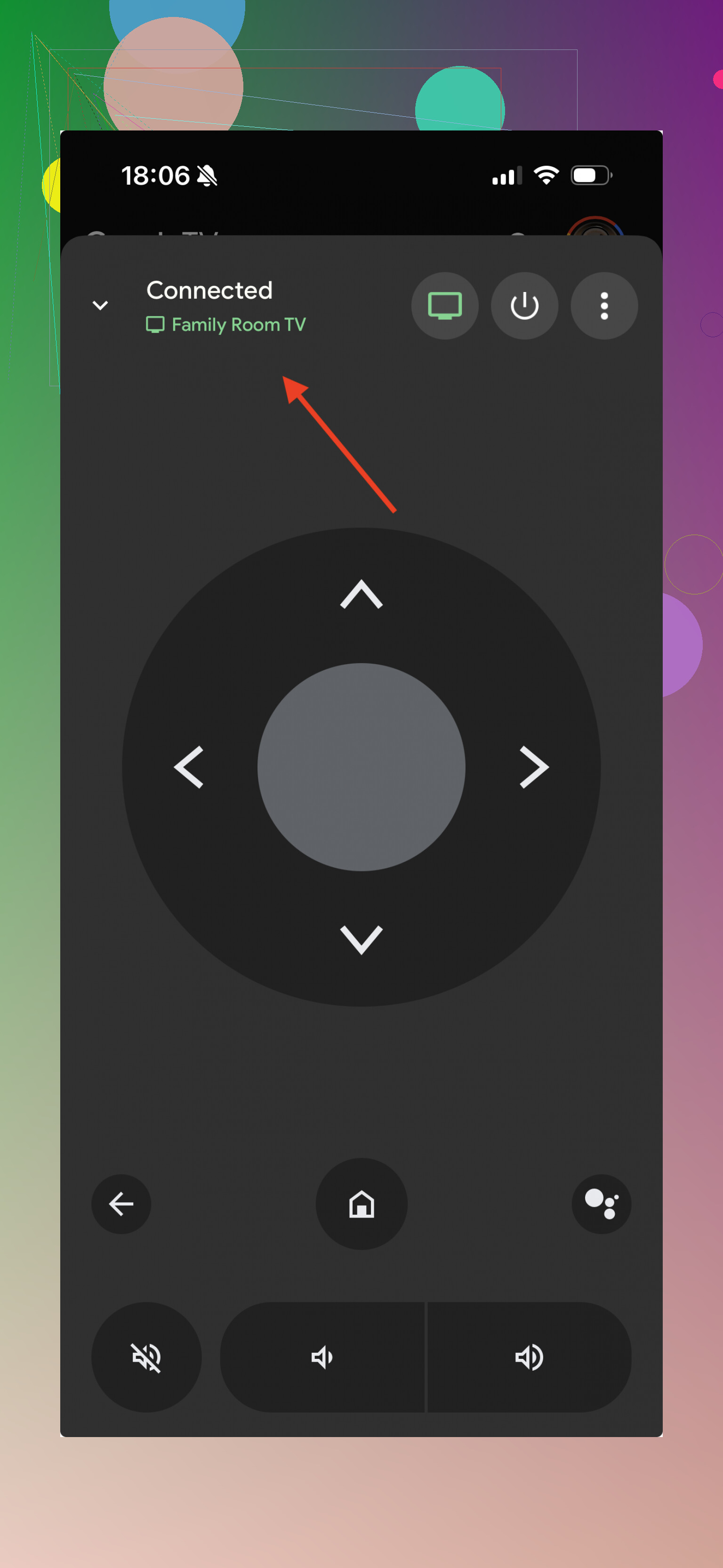Lower the TV volume

point(321,1357)
